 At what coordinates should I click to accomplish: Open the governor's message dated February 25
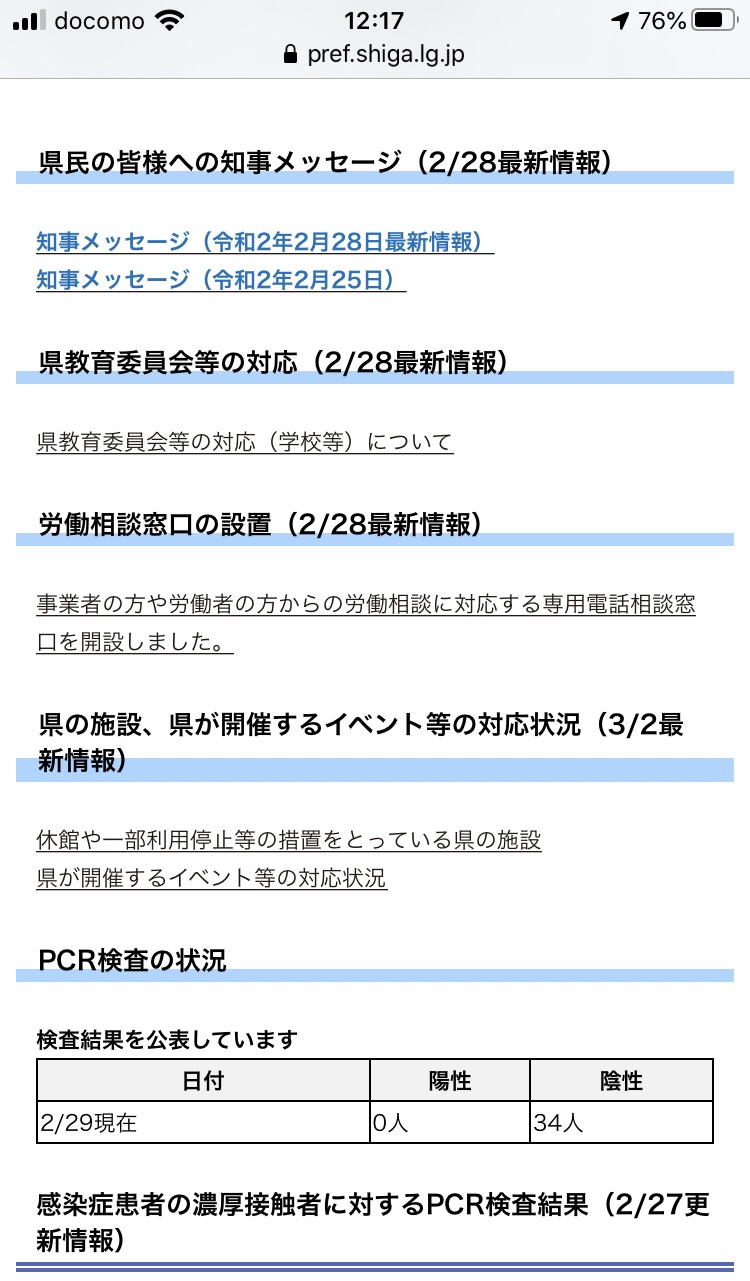click(220, 280)
